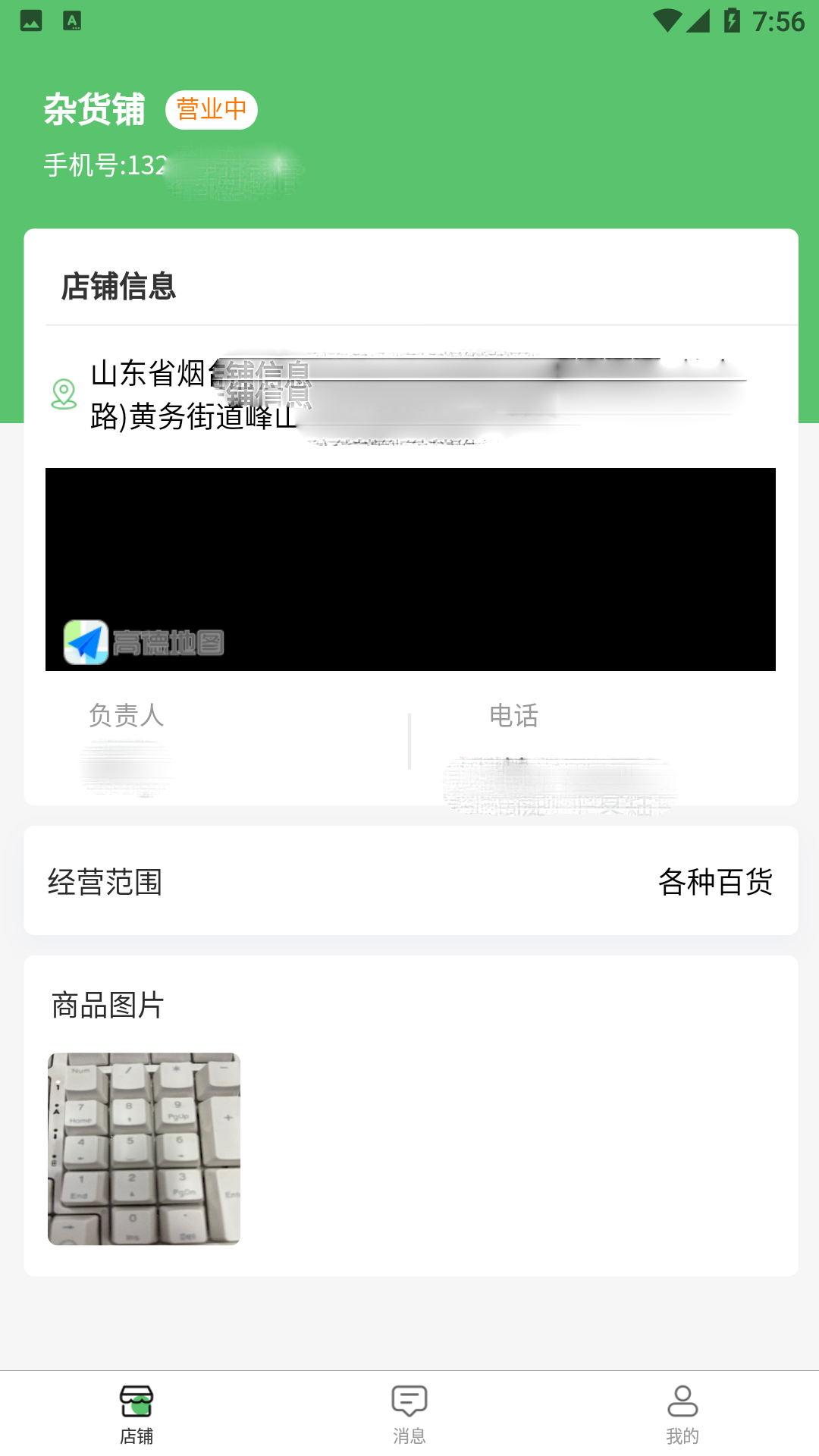This screenshot has width=819, height=1456.
Task: Tap the embedded map preview area
Action: [x=409, y=570]
